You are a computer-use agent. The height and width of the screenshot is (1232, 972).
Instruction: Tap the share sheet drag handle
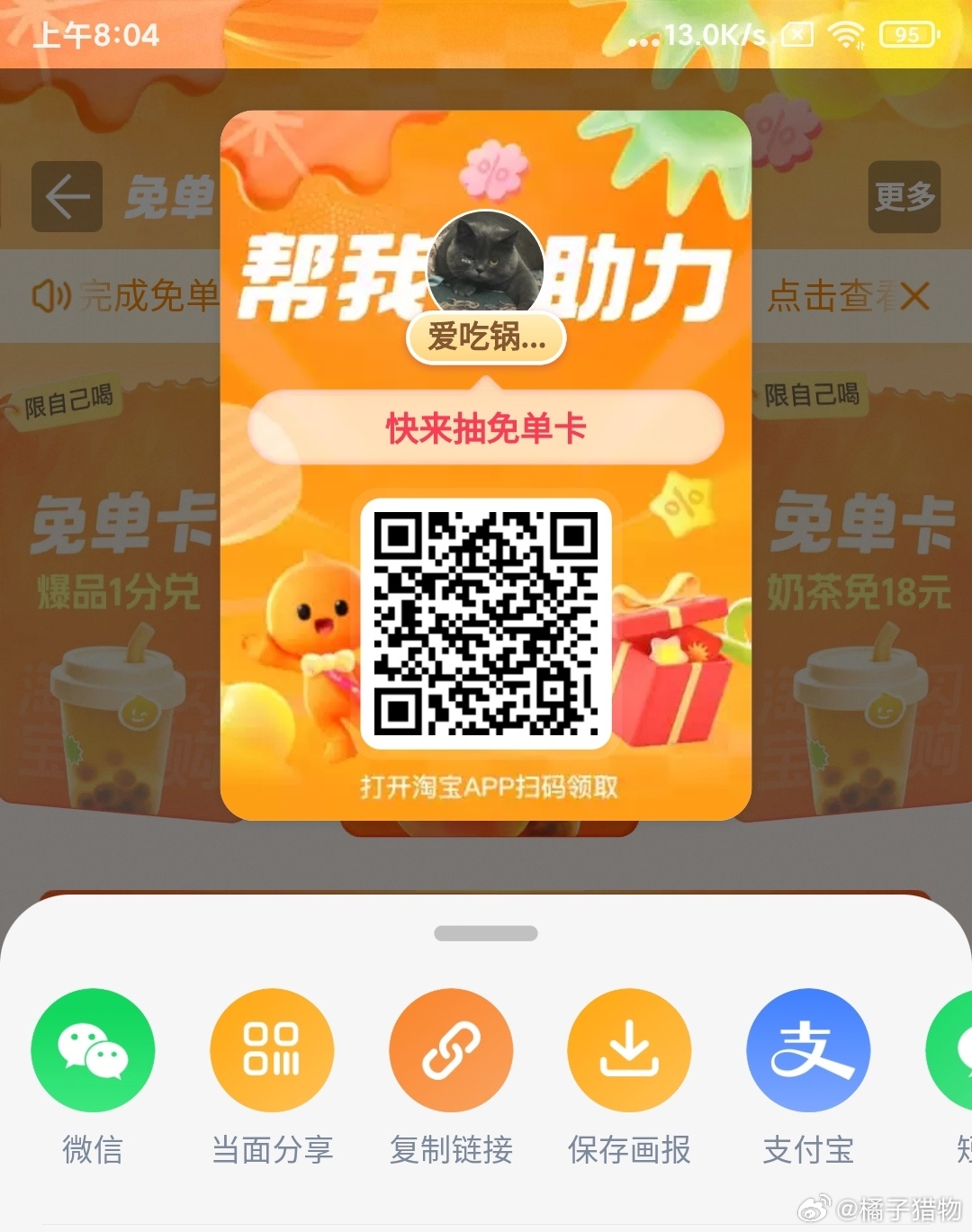pos(486,933)
